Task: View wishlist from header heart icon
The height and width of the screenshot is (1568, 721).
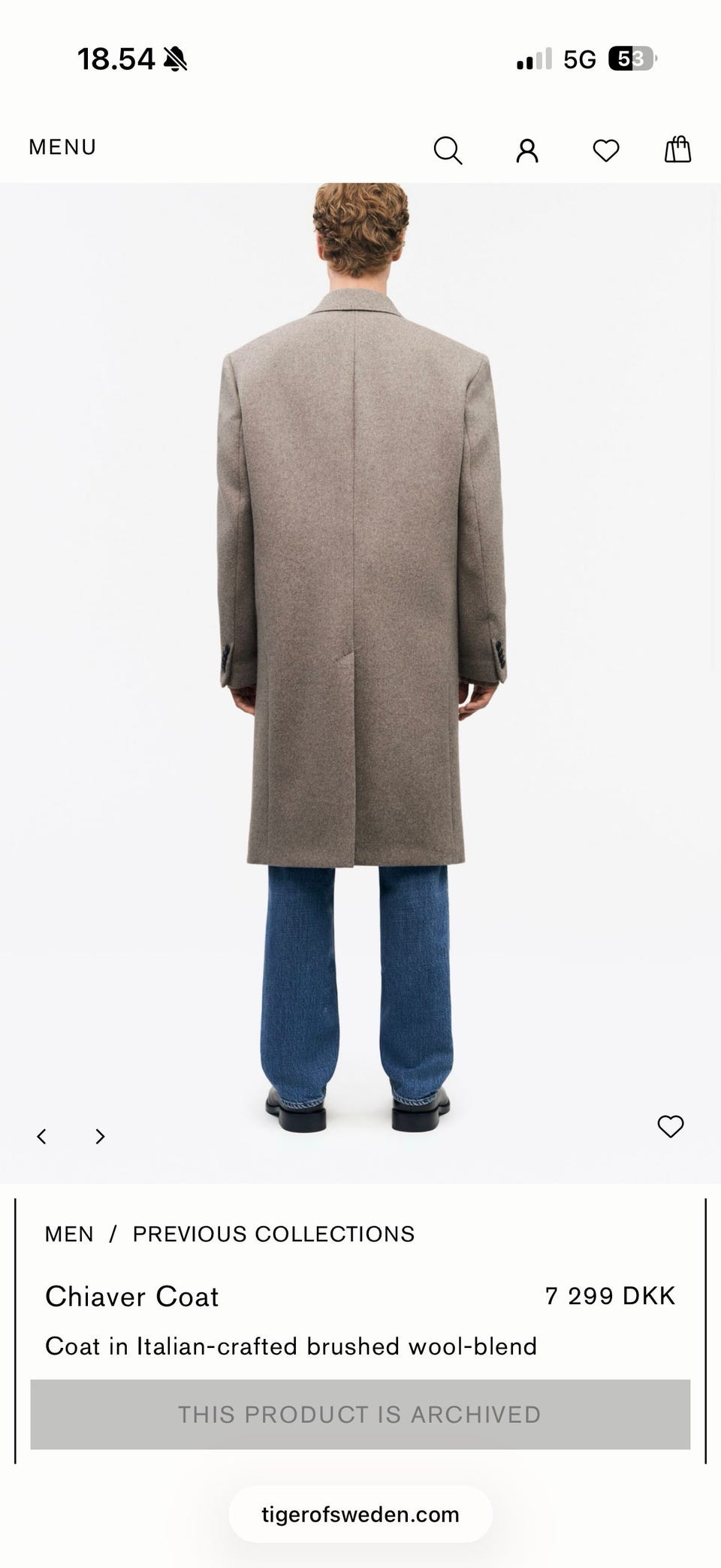Action: tap(606, 151)
